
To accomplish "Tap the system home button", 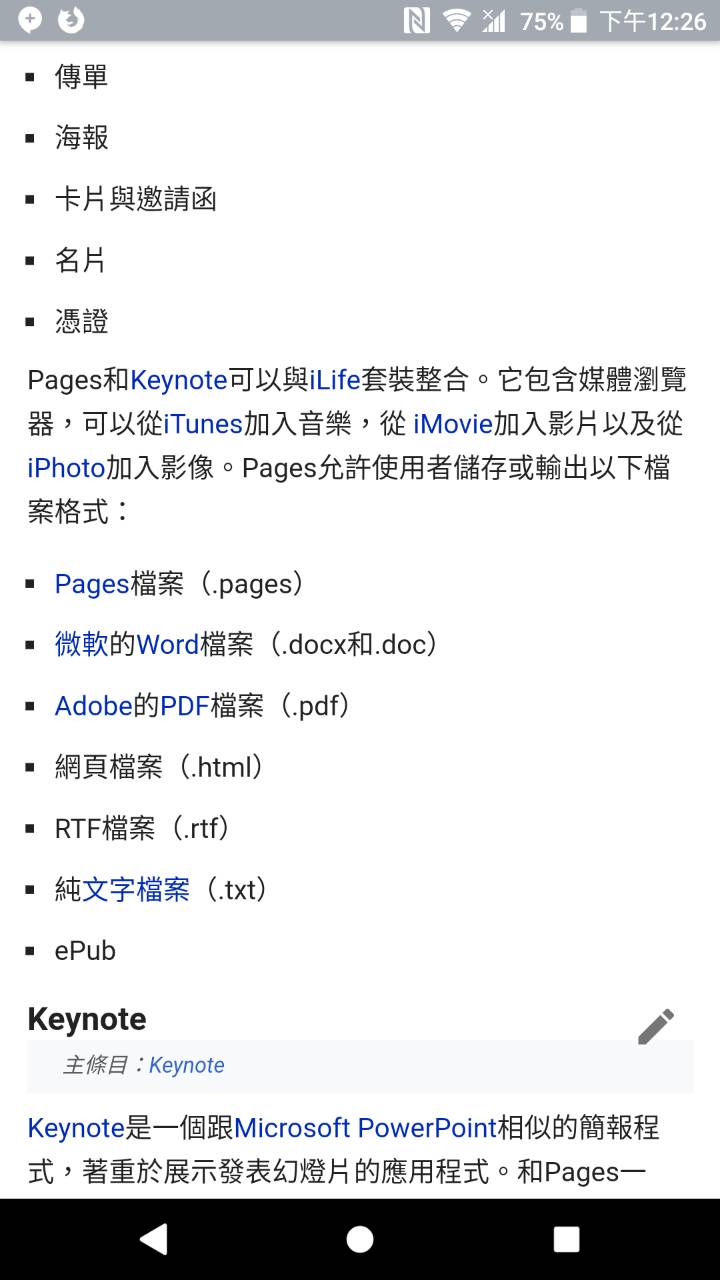I will 360,1240.
